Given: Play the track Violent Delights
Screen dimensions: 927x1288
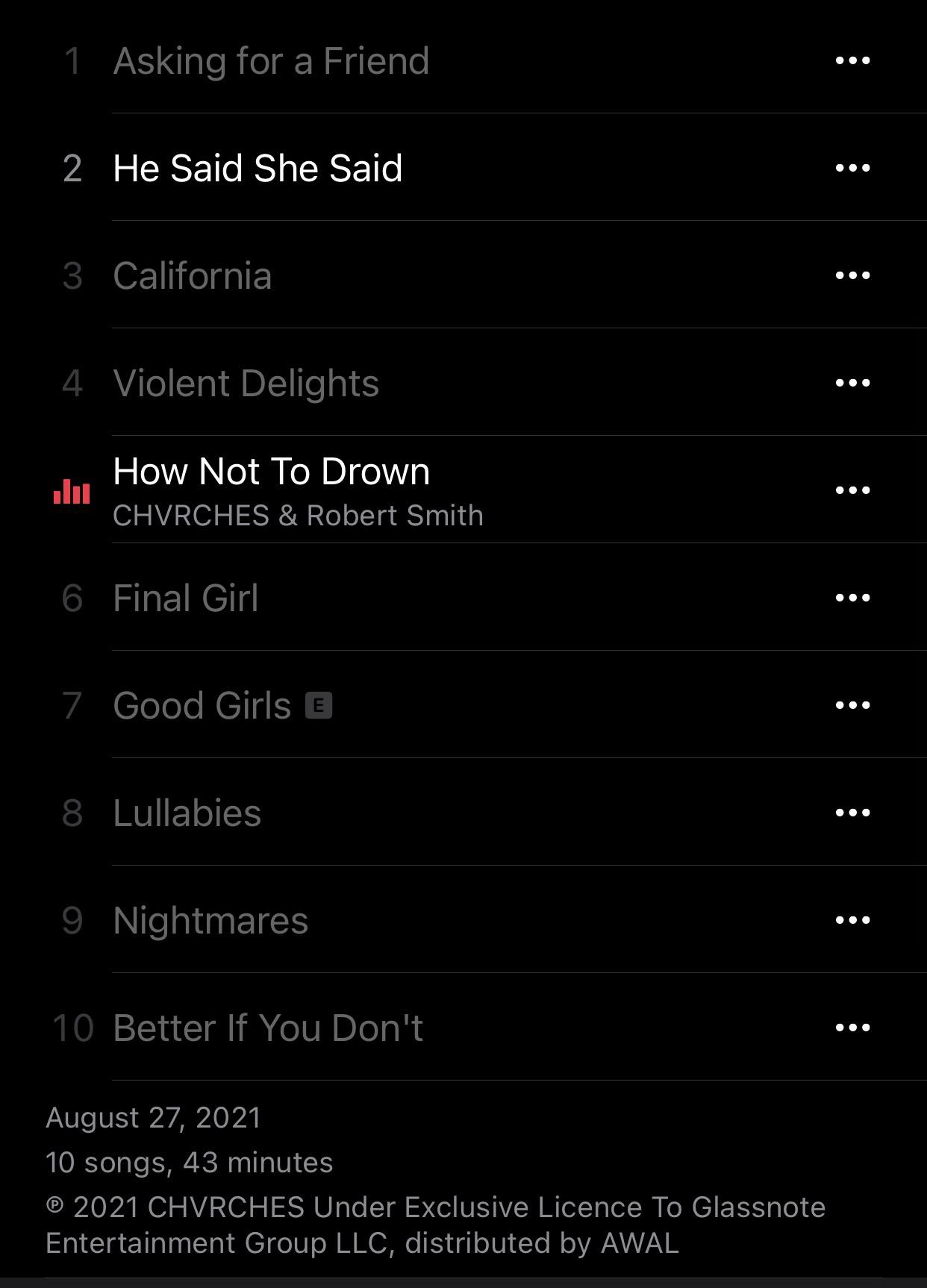Looking at the screenshot, I should click(246, 383).
